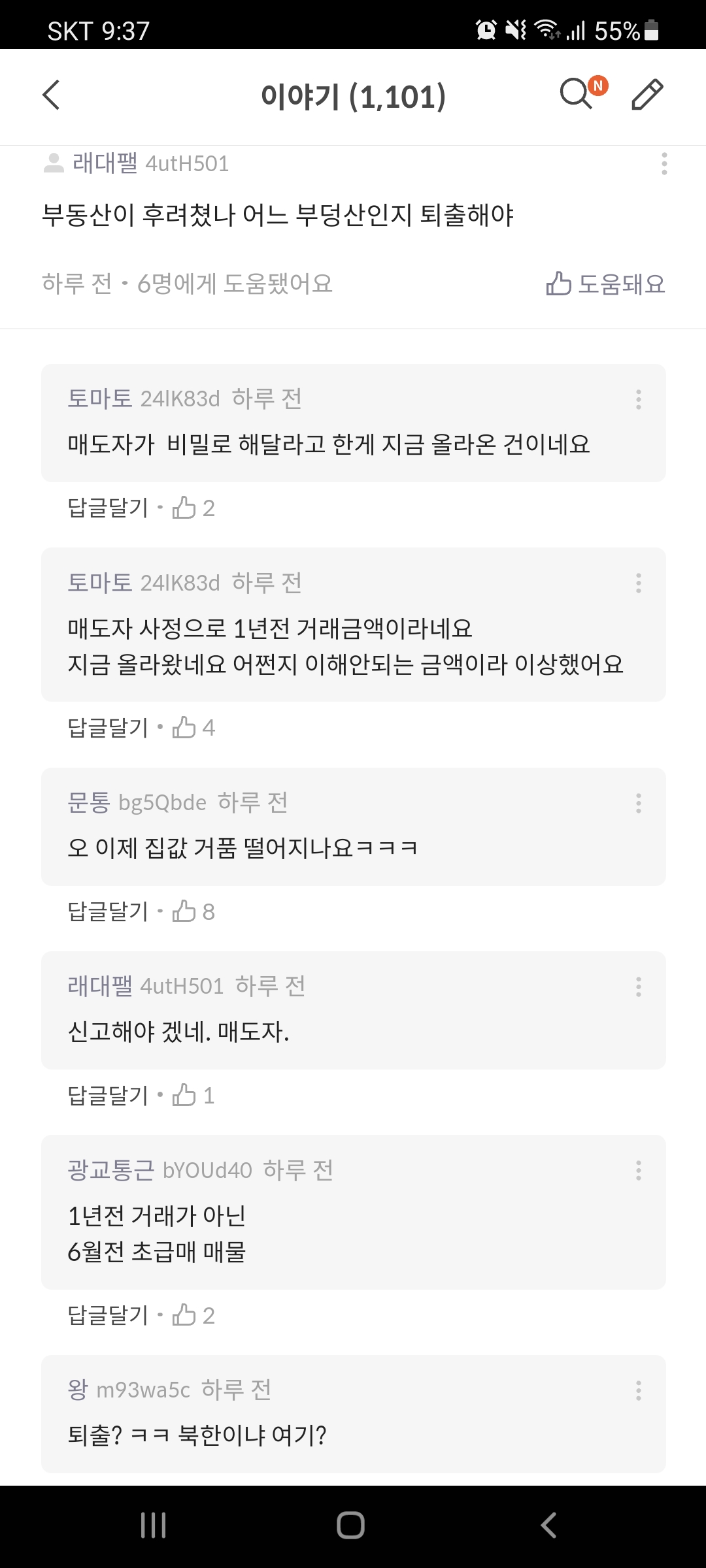Like 토마토's comment showing 4 likes
Screen dimensions: 706x1568
point(193,727)
